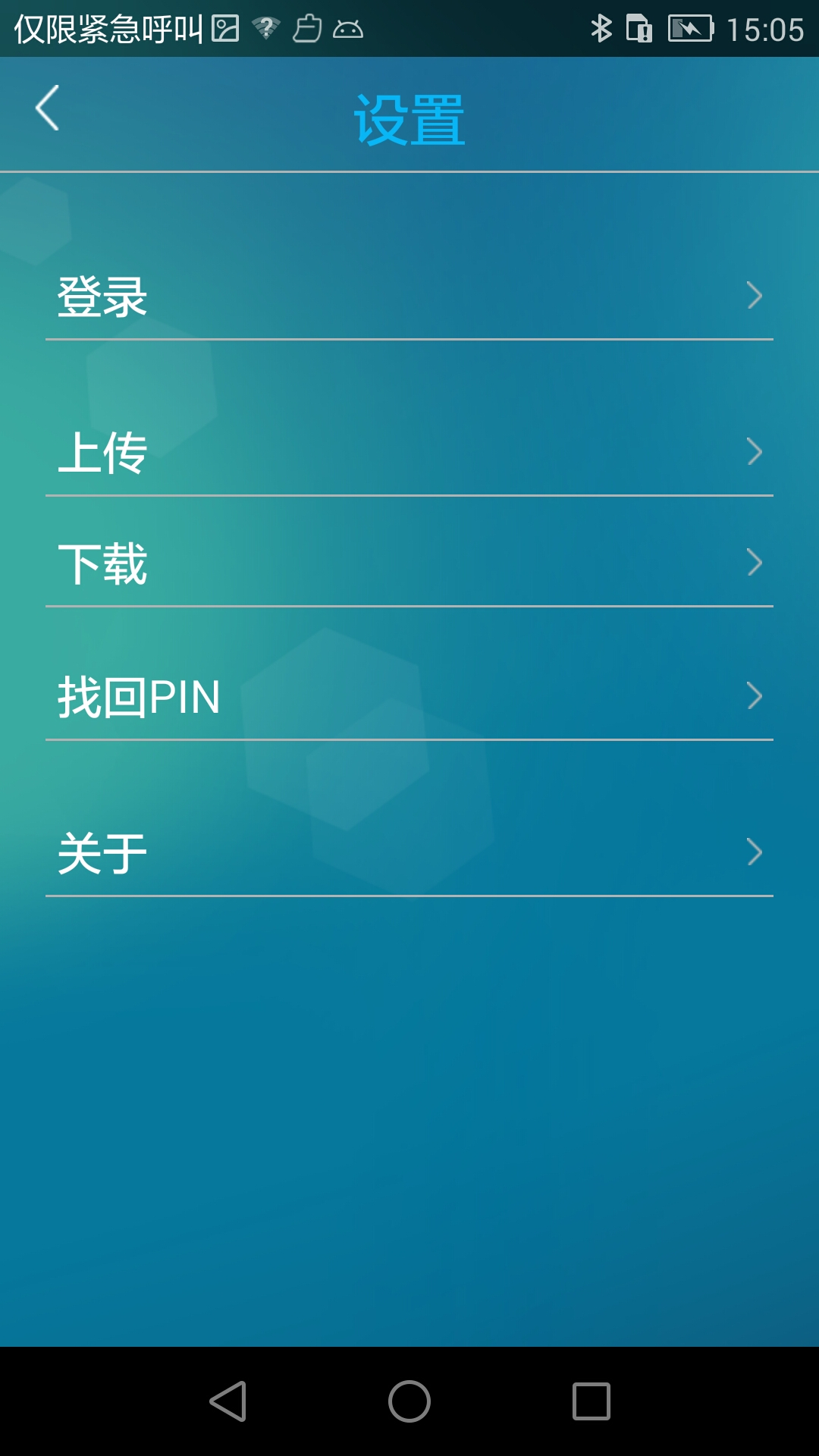
Task: Open the 登录 (login) row
Action: pyautogui.click(x=409, y=296)
